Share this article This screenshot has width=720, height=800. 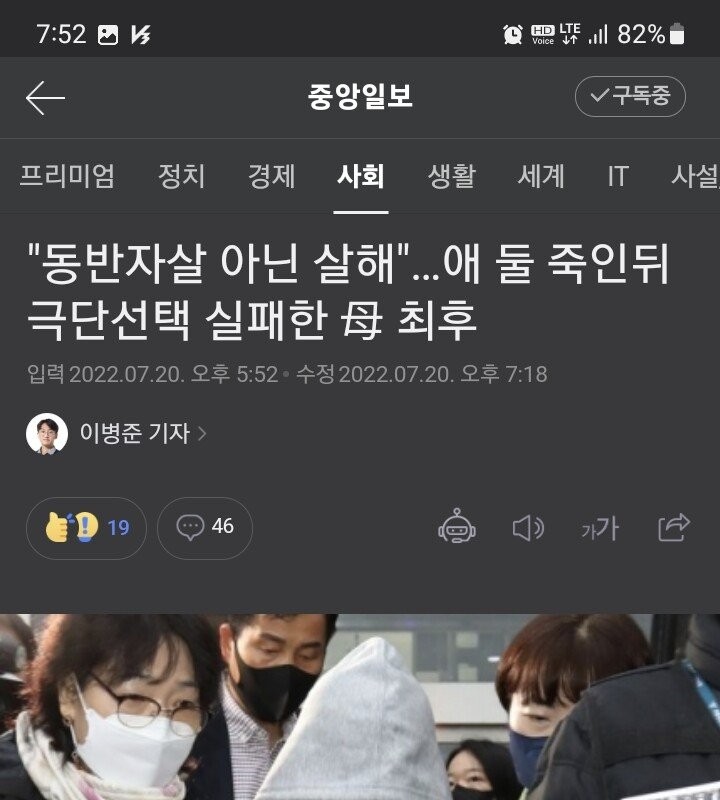pyautogui.click(x=674, y=527)
